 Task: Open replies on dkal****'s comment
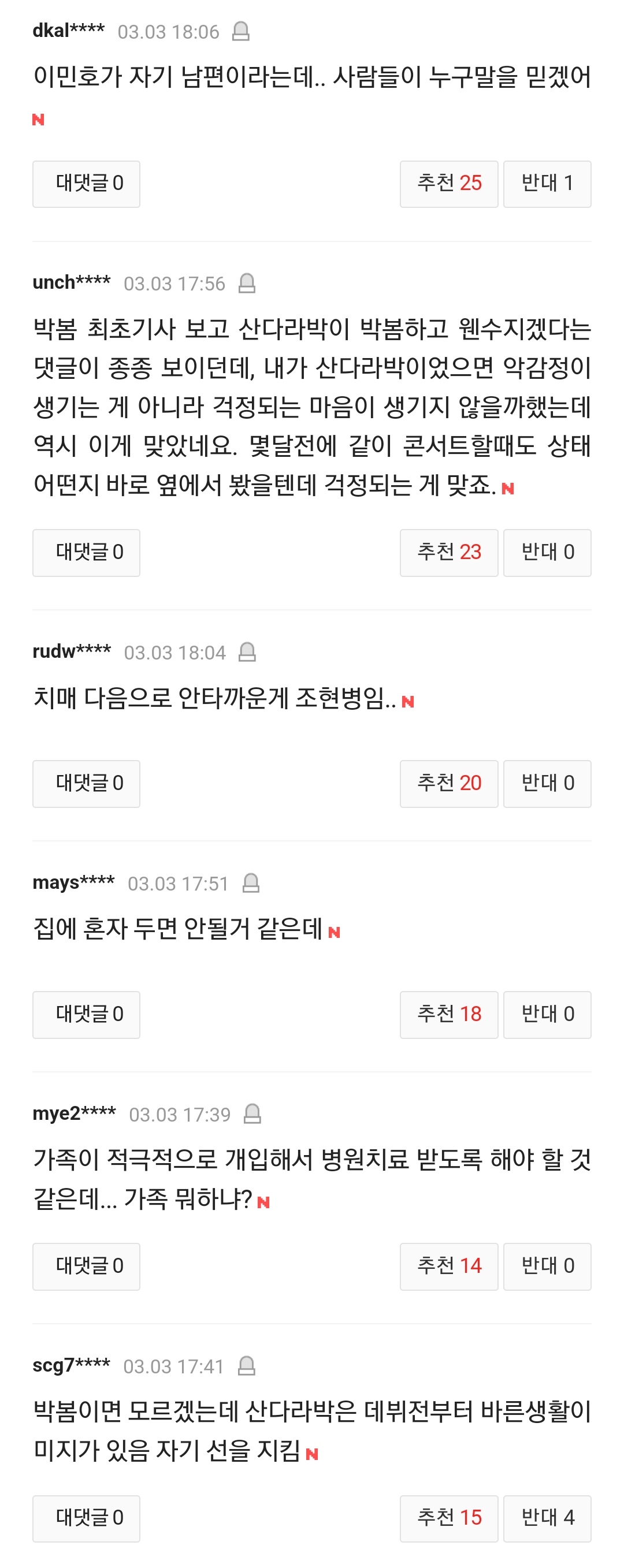86,184
